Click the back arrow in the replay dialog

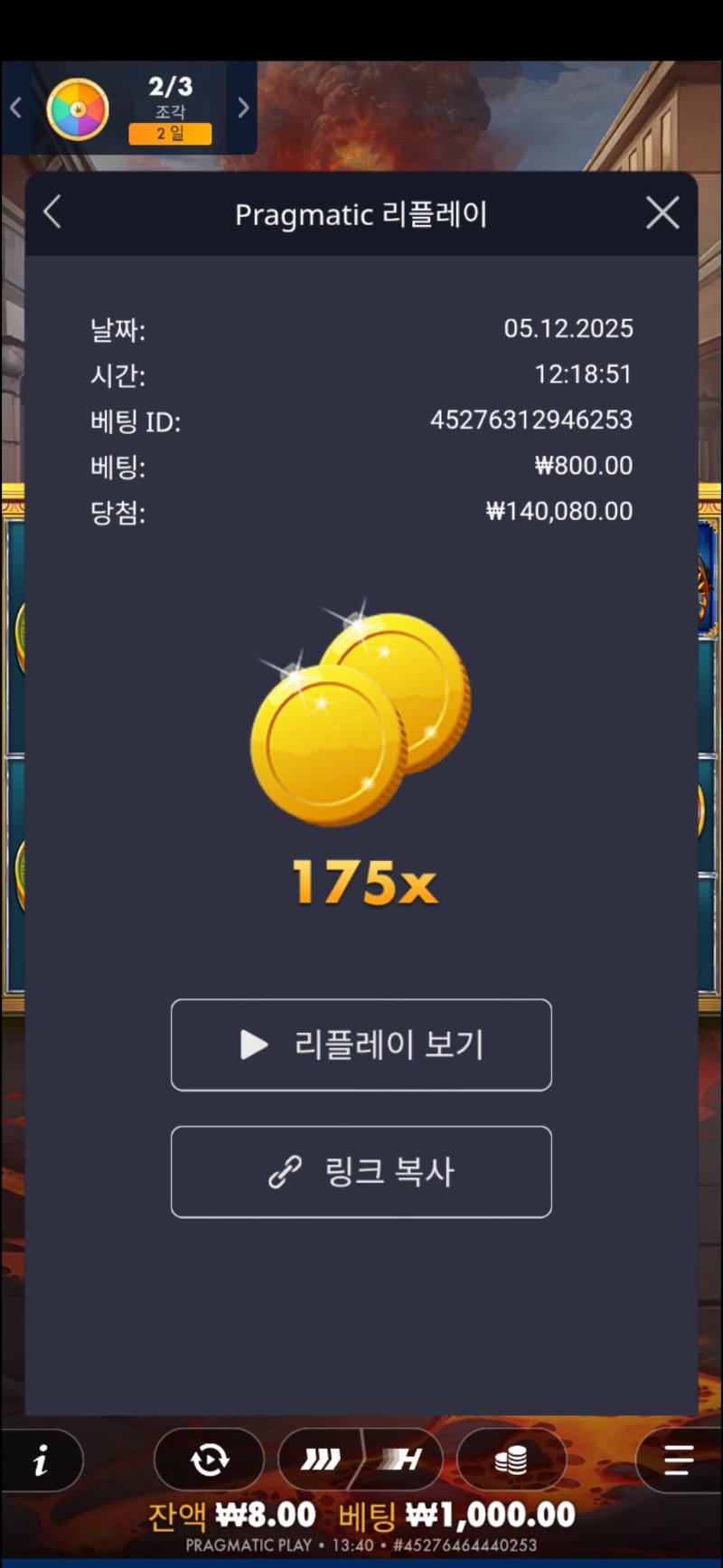click(52, 213)
